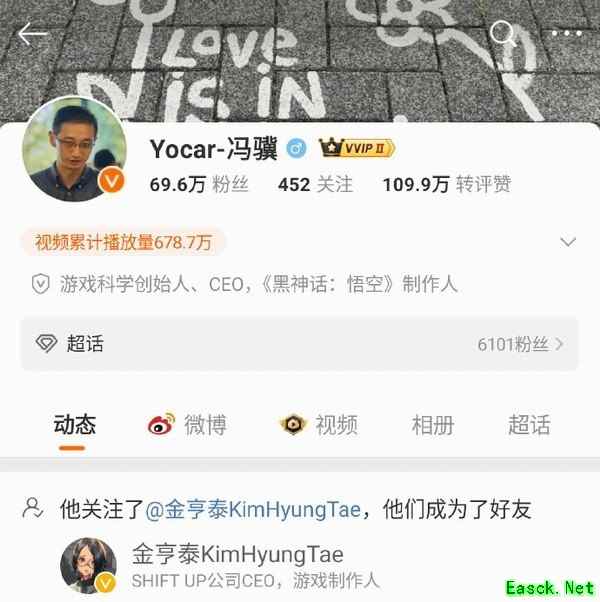The image size is (600, 602).
Task: Switch to the 视频 tab
Action: (x=319, y=424)
